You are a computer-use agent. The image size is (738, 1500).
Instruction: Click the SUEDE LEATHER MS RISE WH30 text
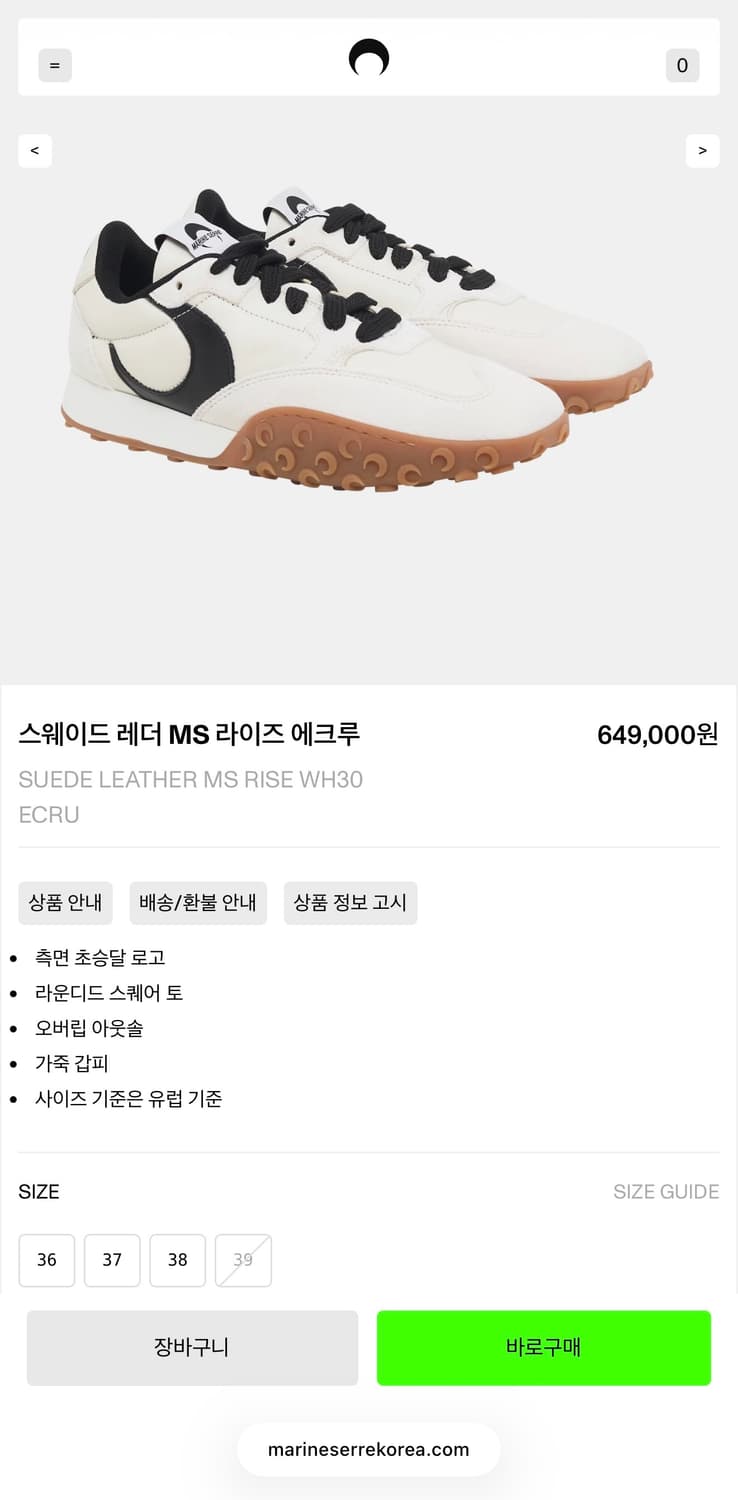tap(191, 779)
